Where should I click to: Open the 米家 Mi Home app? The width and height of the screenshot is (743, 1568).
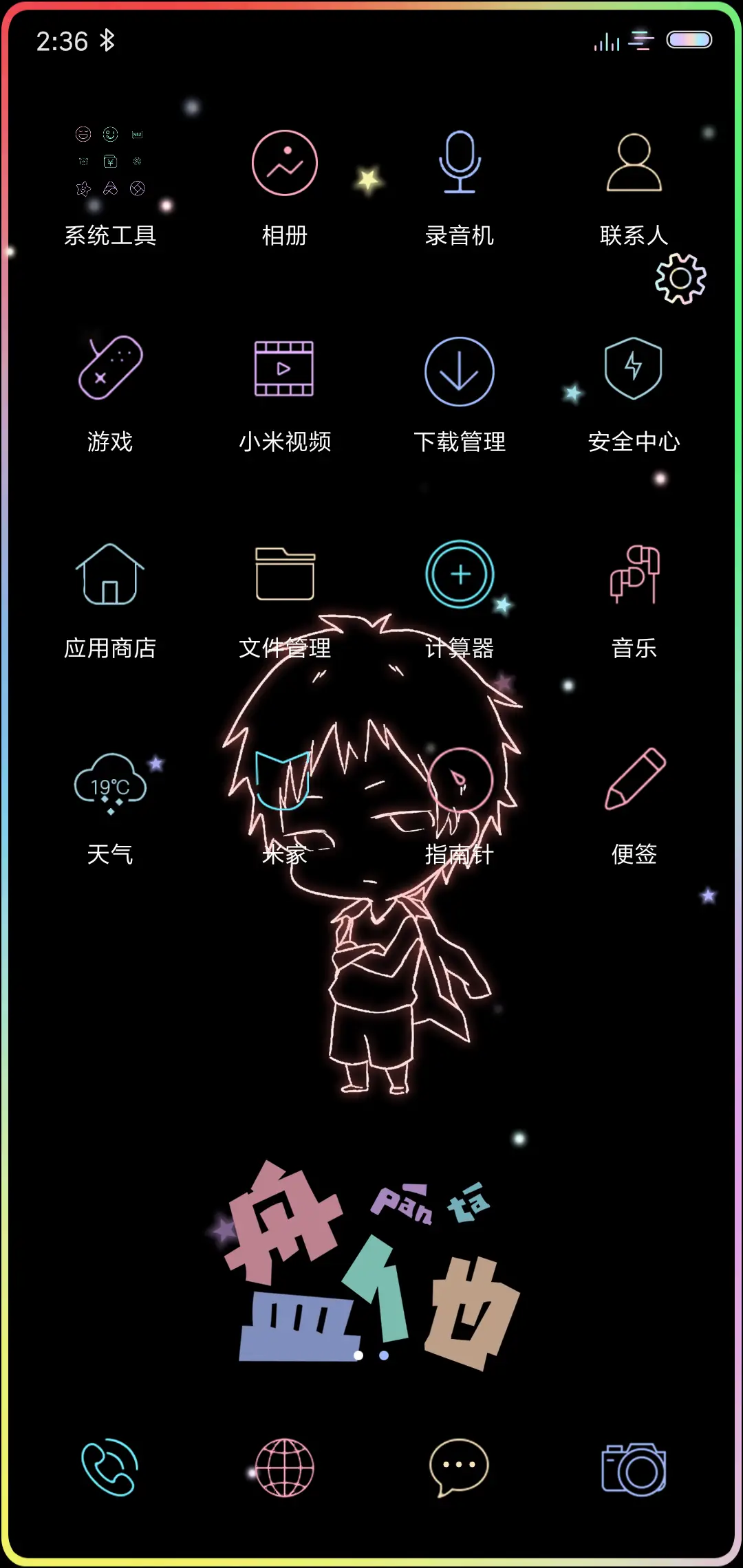click(284, 782)
